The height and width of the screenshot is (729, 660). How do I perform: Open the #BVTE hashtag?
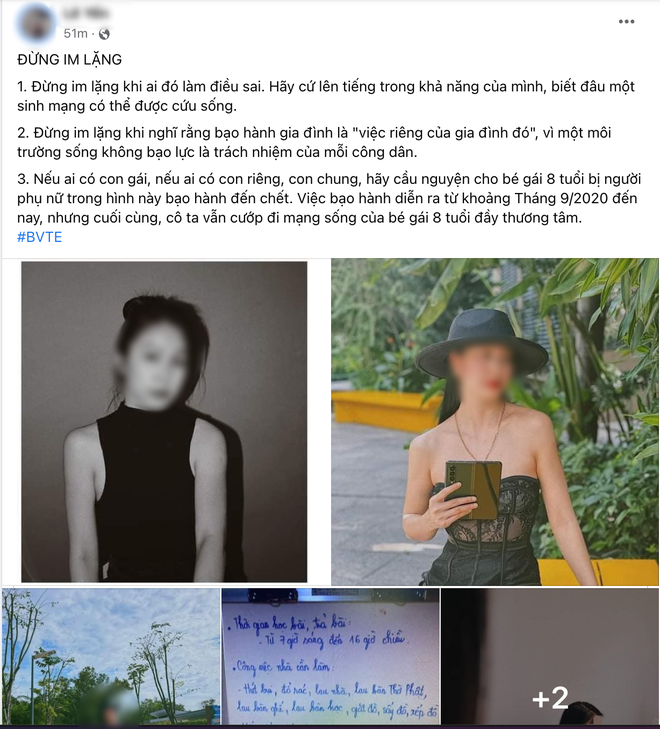(38, 237)
